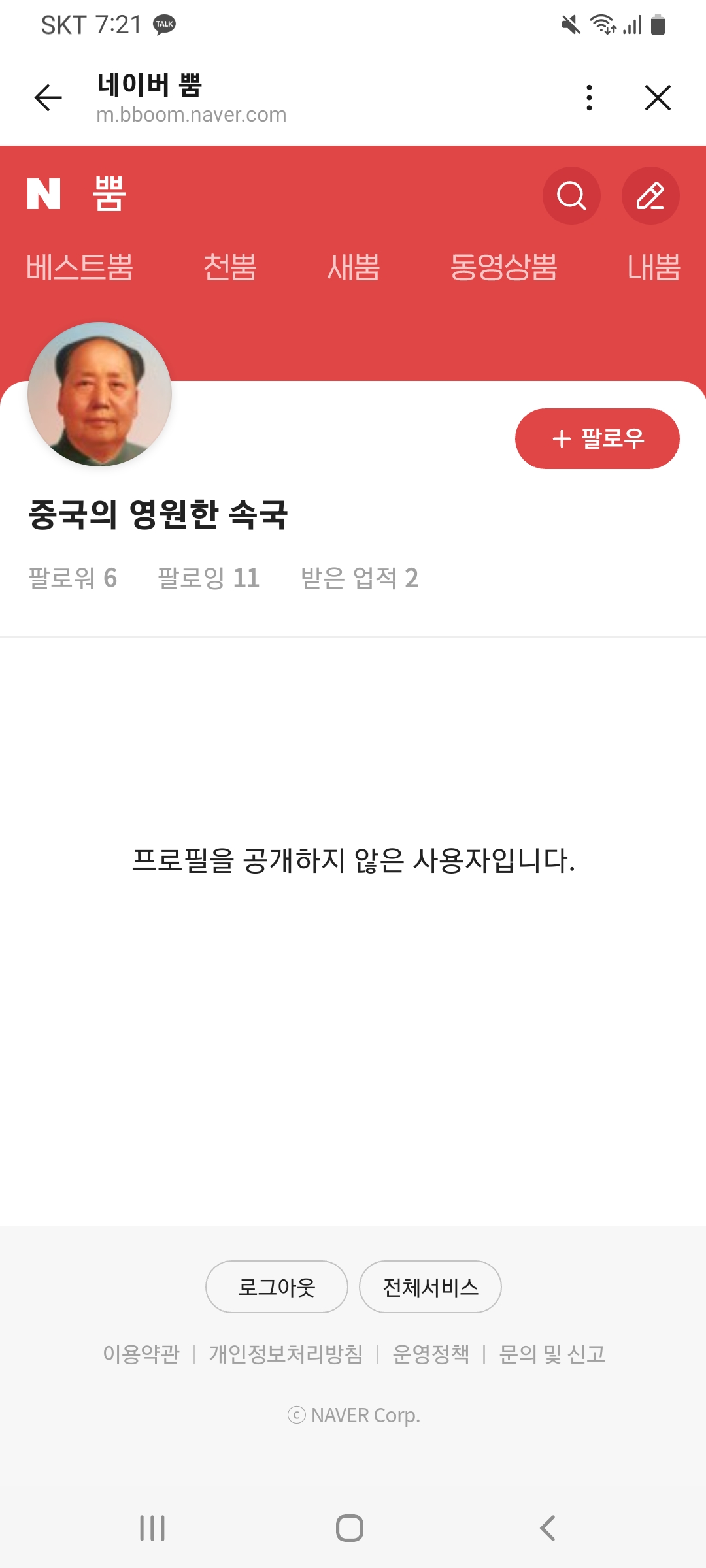Open the browser overflow menu
The image size is (706, 1568).
(589, 98)
